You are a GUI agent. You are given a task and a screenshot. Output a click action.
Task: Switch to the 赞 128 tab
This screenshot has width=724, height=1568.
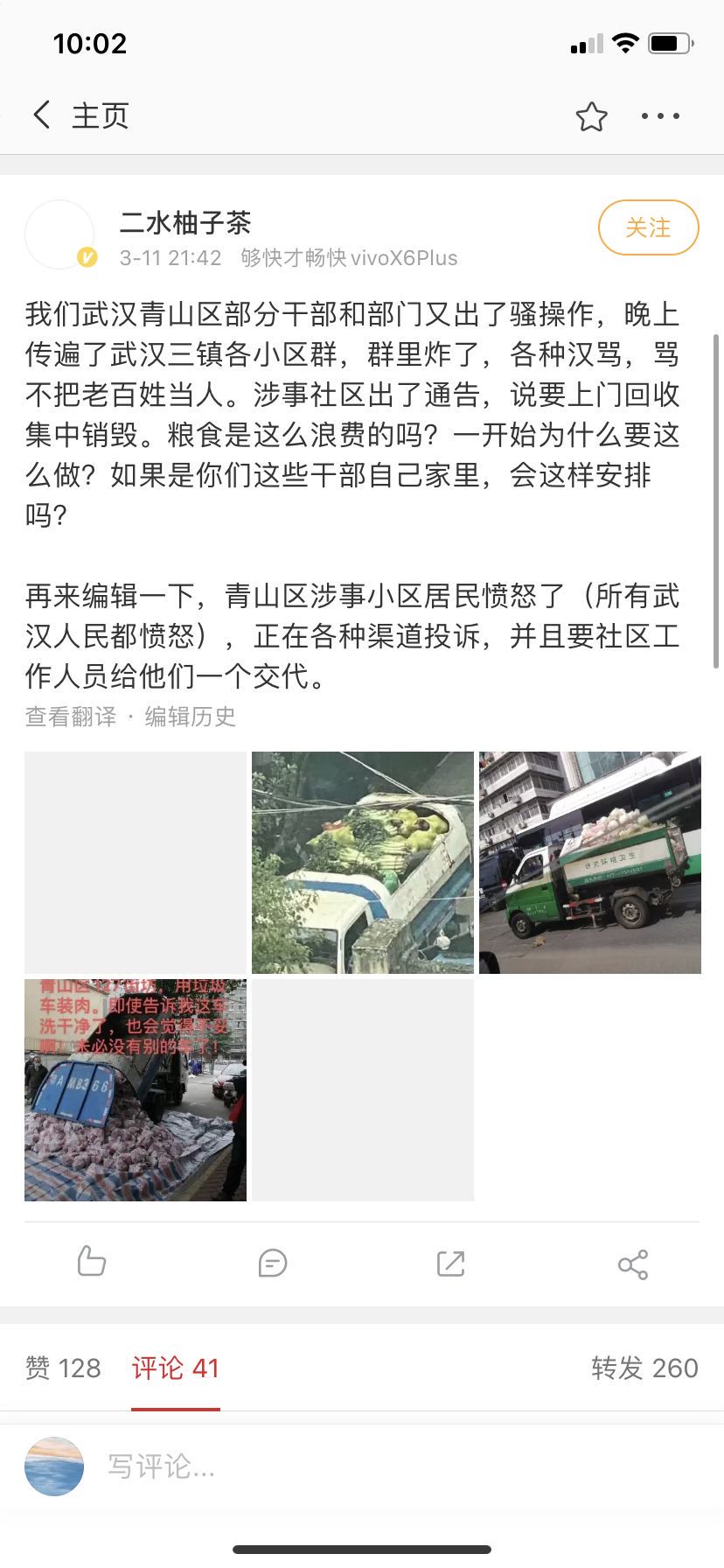[x=63, y=1368]
